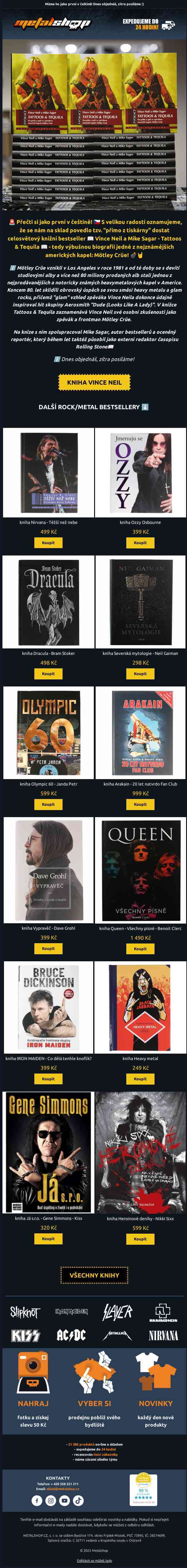
Task: Tap the Odhlásit se můžeš tady link
Action: click(x=94, y=1561)
